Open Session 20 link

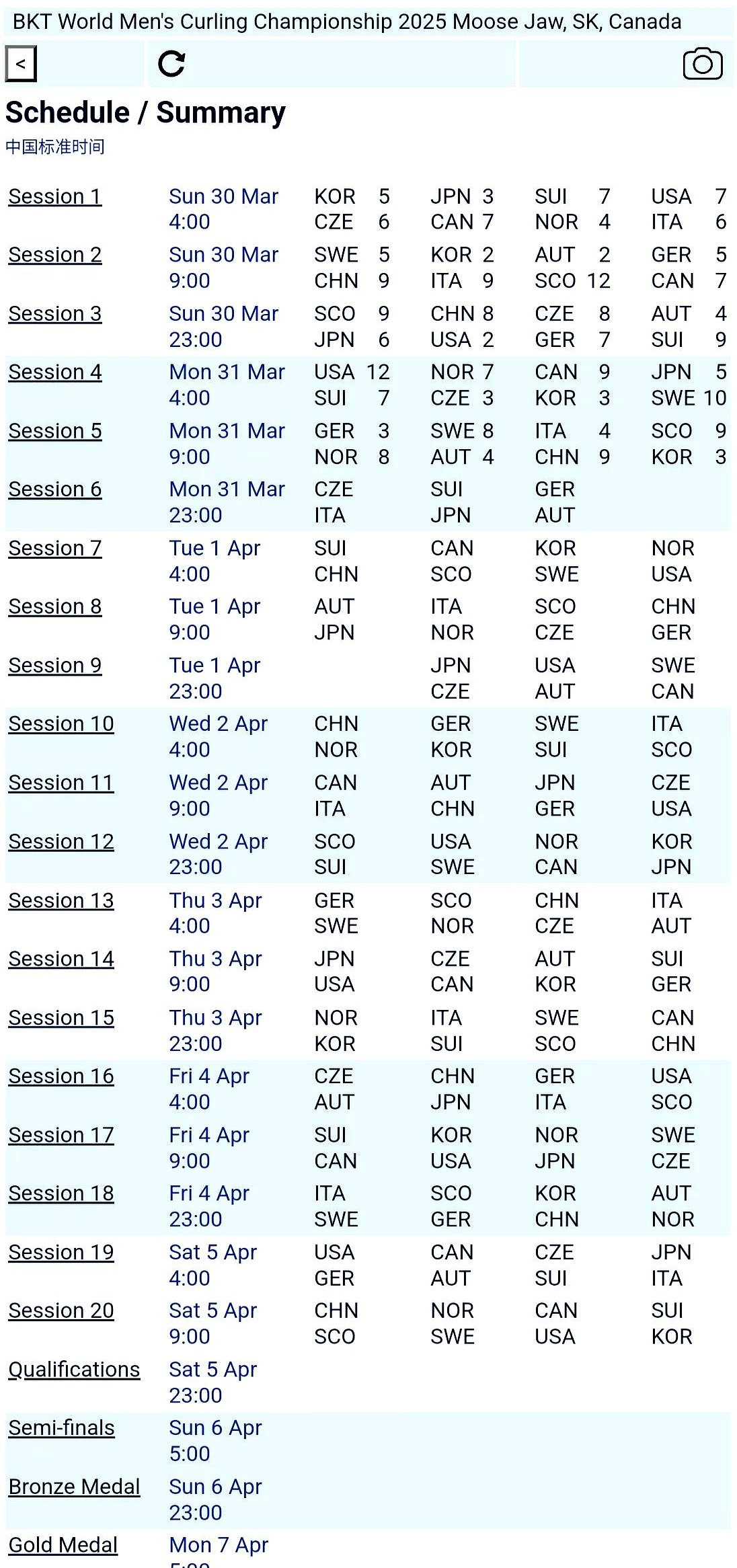61,1310
